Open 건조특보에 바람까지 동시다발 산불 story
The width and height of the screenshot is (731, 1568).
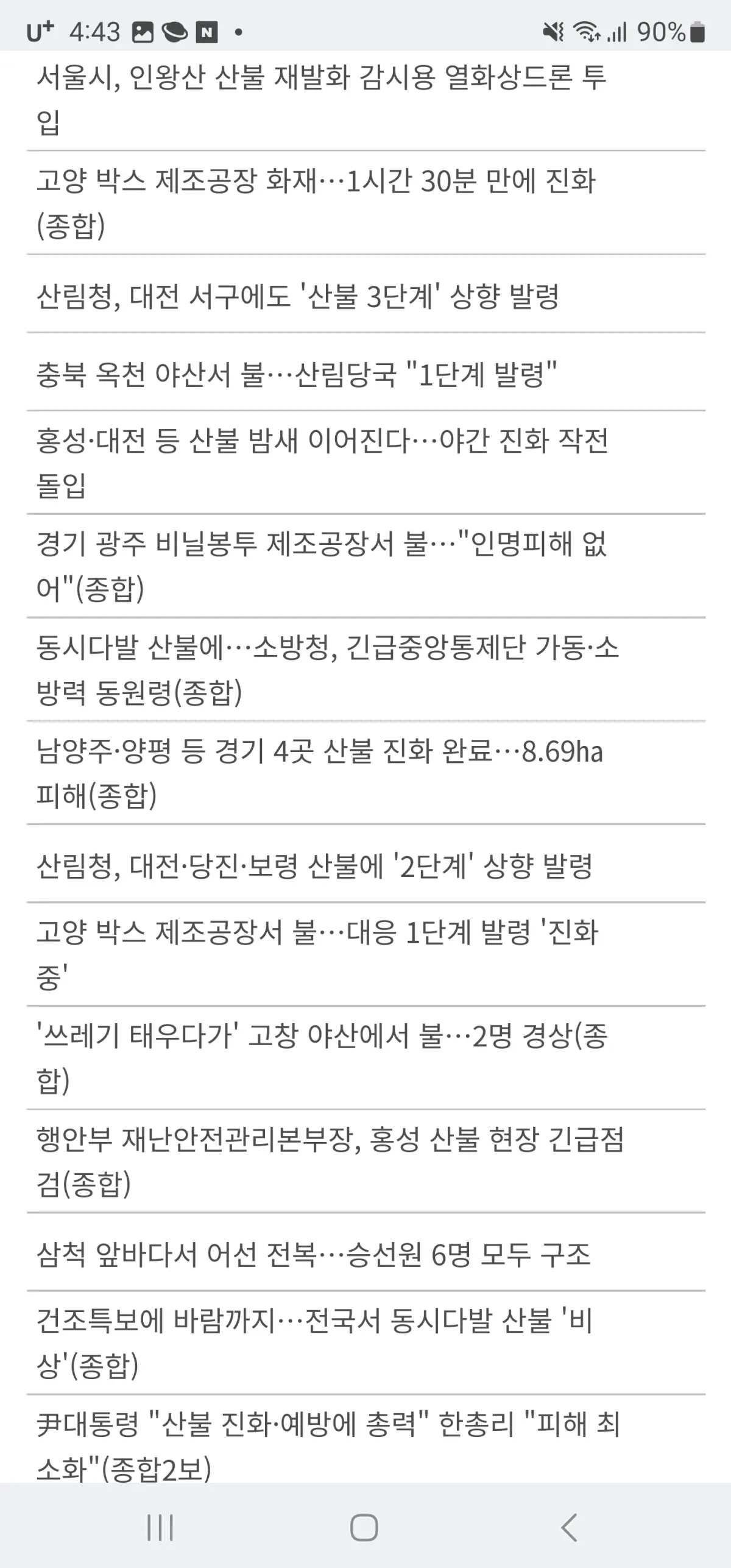365,1343
